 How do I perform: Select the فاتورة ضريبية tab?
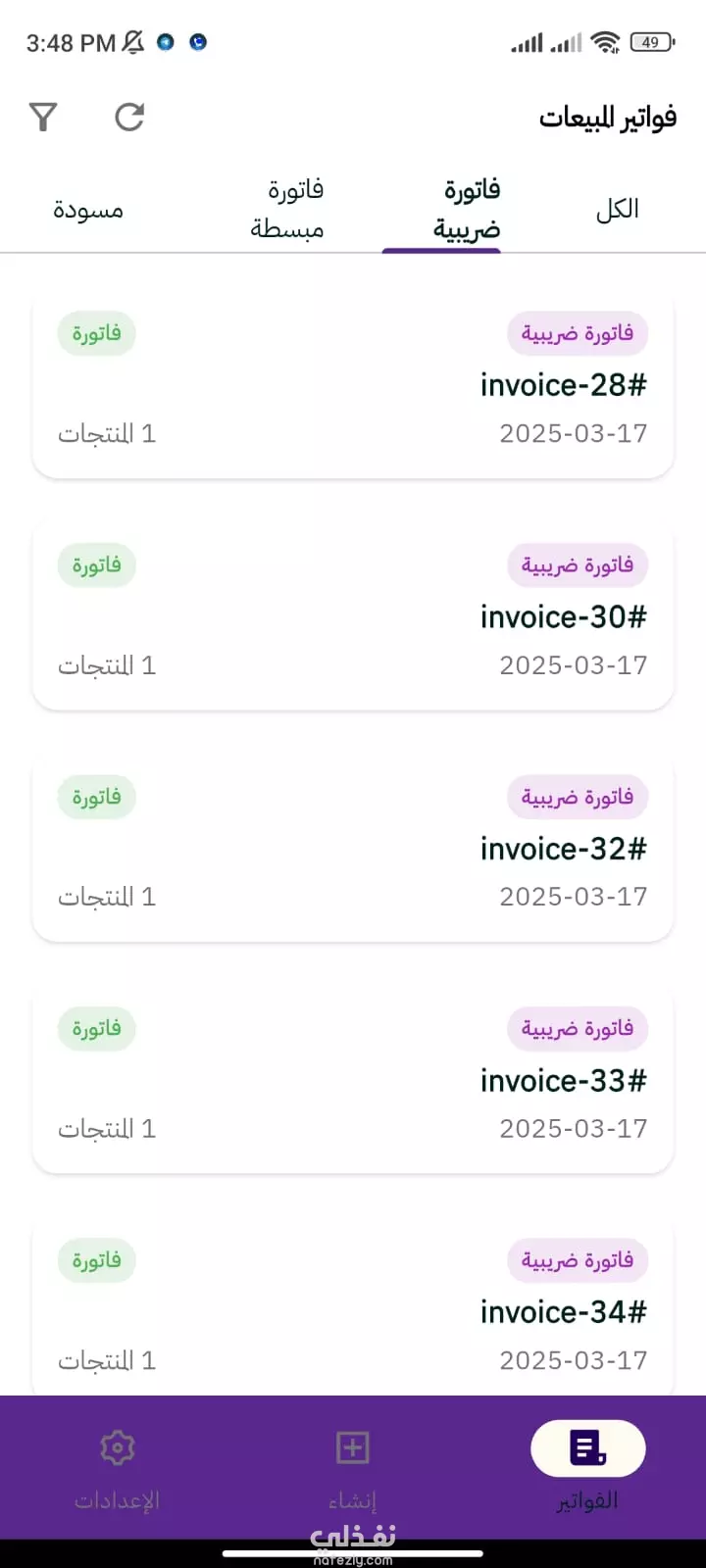(467, 209)
